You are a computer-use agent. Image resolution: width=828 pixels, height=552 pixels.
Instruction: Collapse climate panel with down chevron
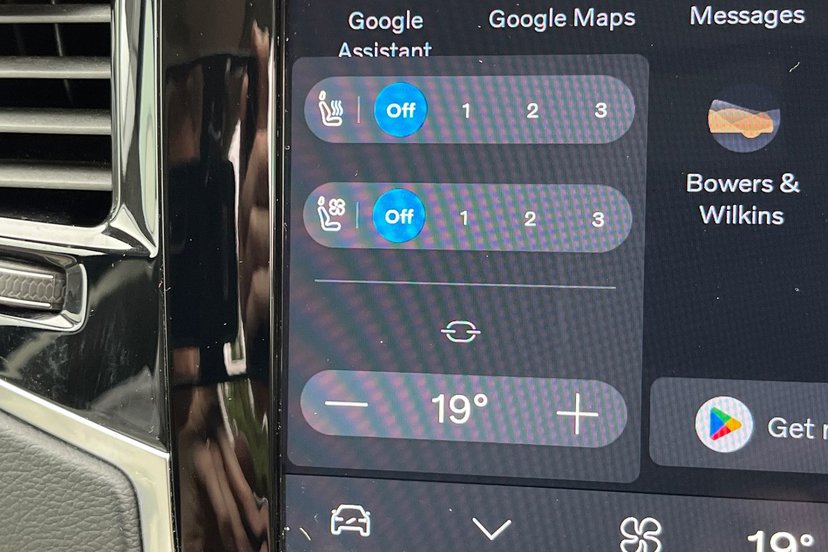point(492,528)
